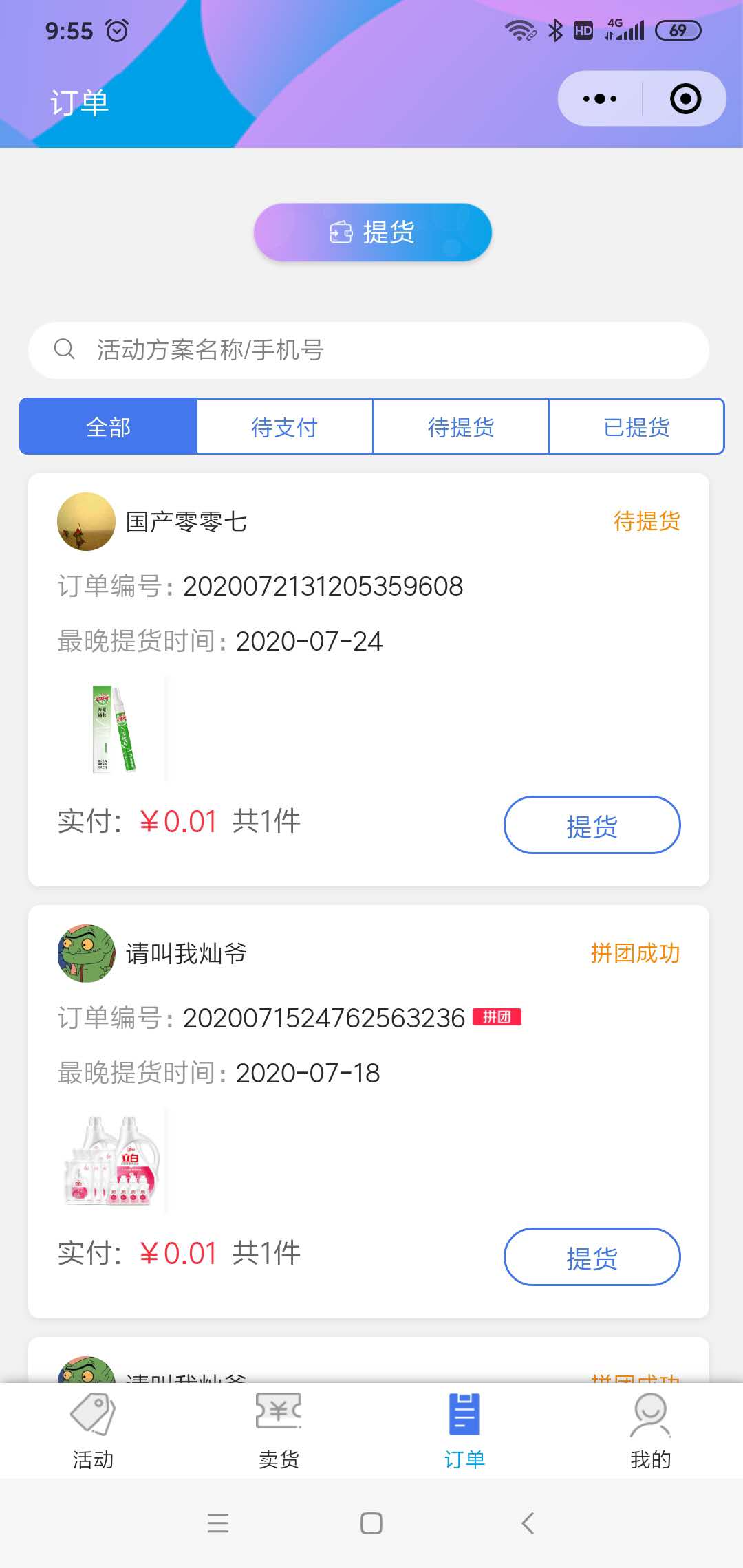
Task: Switch to the 待支付 tab
Action: pyautogui.click(x=285, y=426)
